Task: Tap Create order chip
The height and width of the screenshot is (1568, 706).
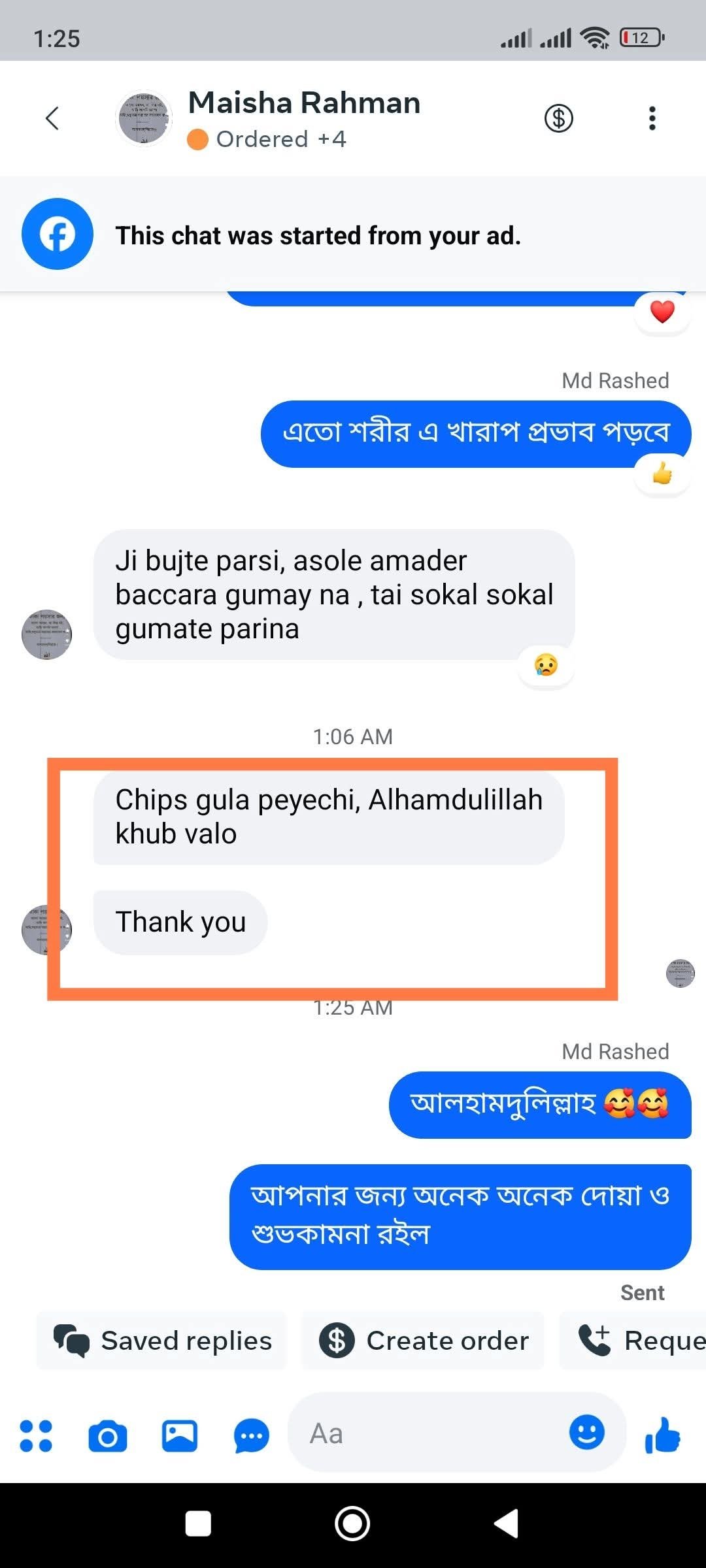Action: (423, 1341)
